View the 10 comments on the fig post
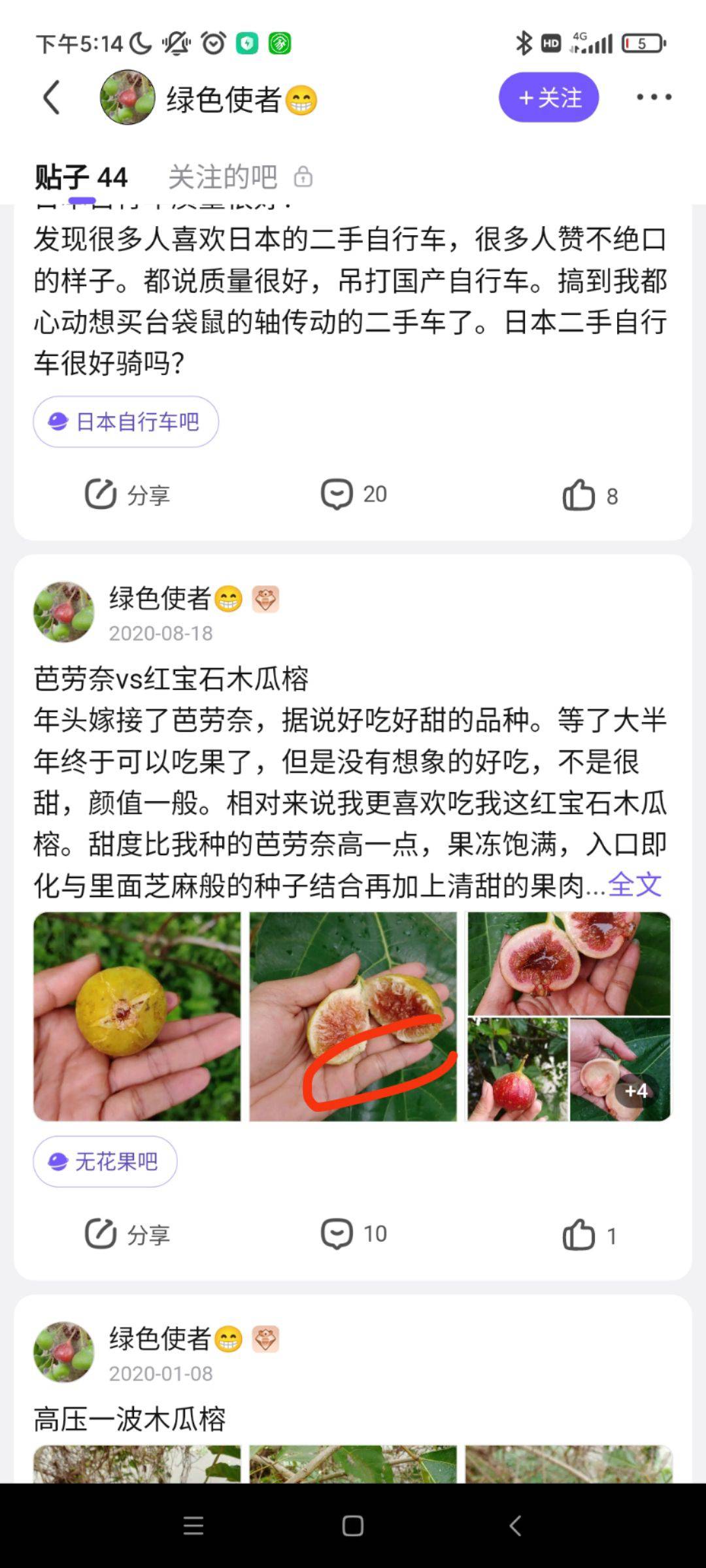 click(354, 1234)
